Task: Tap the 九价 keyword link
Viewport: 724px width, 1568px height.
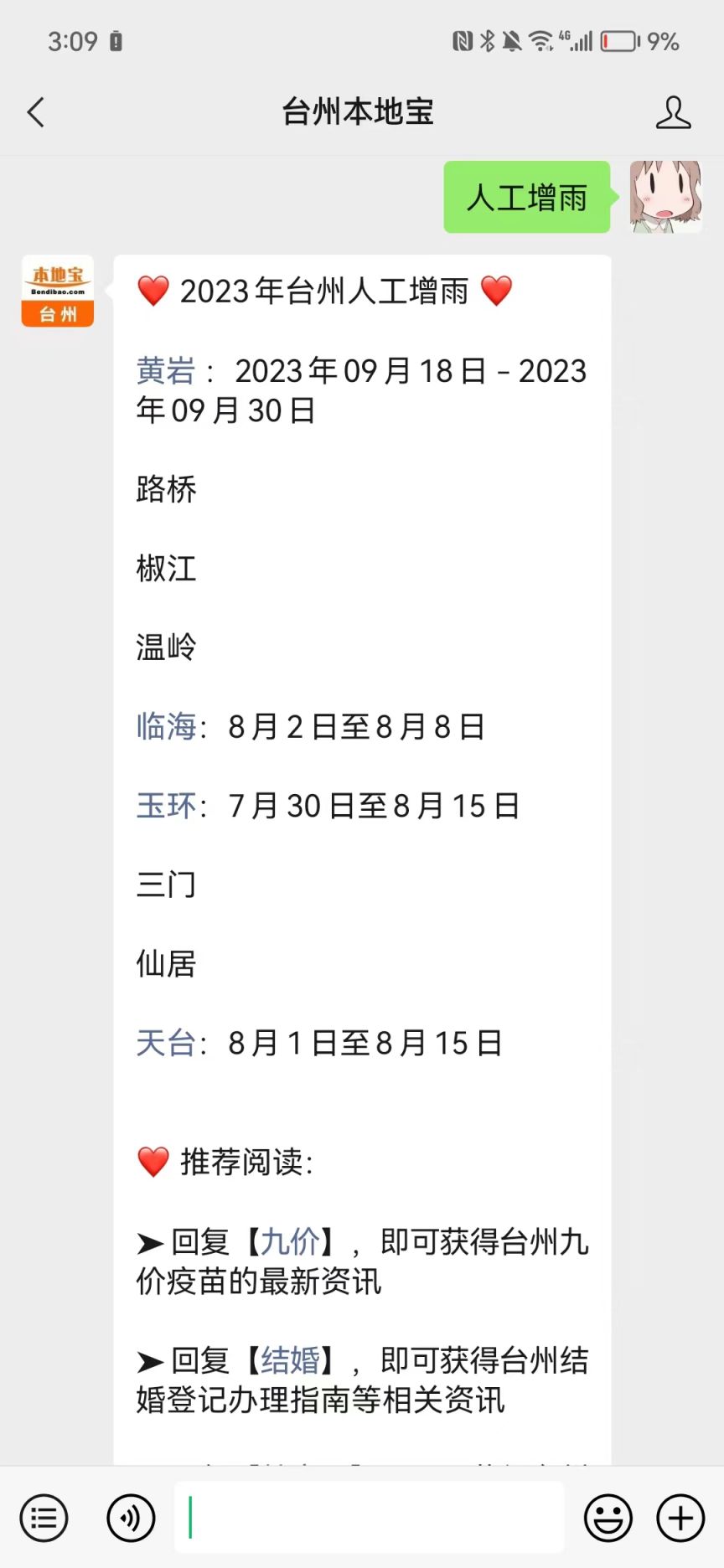Action: [290, 1241]
